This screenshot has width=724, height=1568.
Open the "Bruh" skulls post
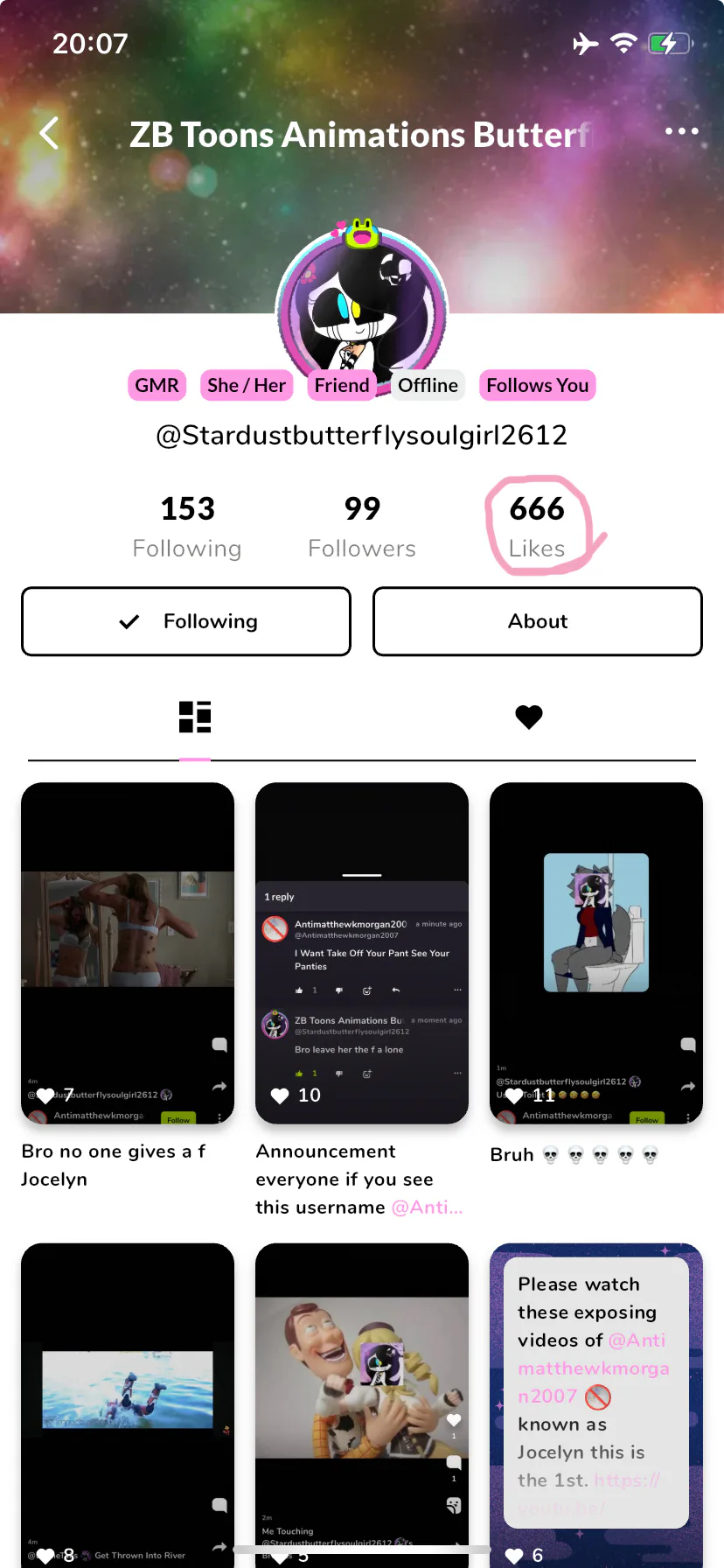click(x=596, y=953)
